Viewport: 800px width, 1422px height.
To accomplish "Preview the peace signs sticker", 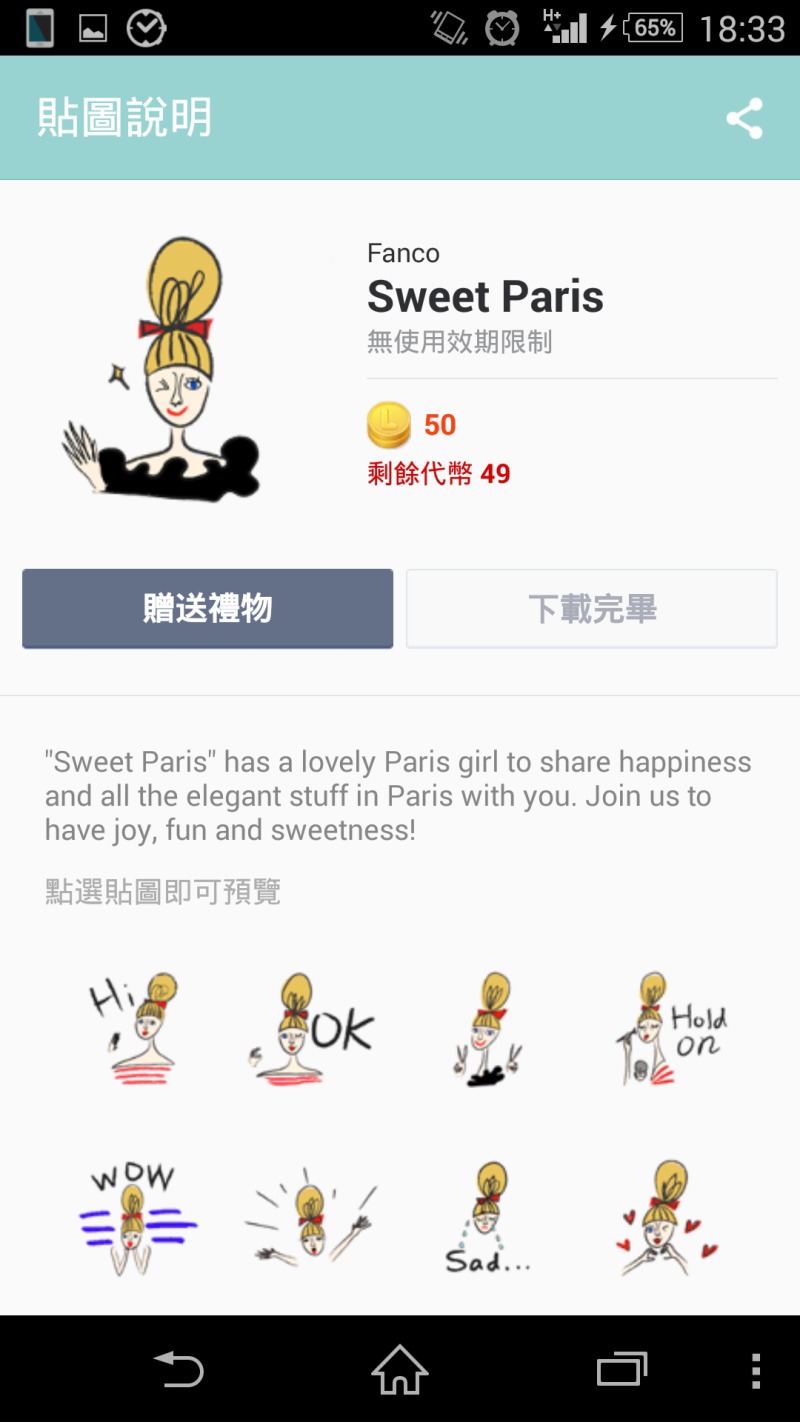I will (488, 1030).
